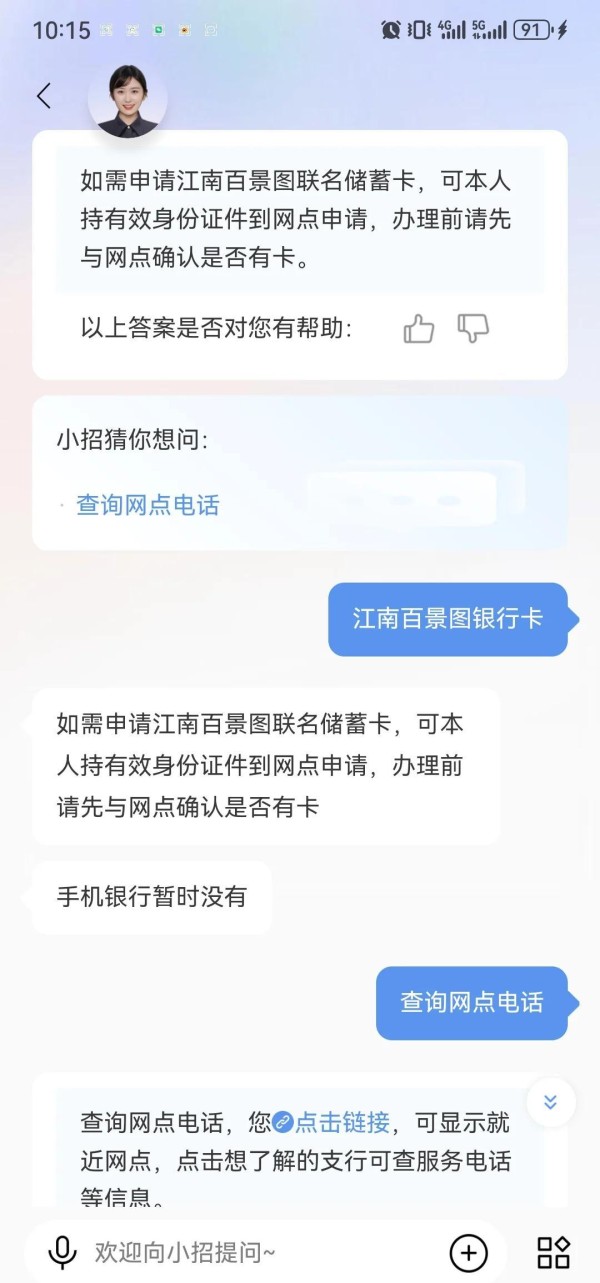Focus the 欢迎向小招提问 input field
Screen dimensions: 600x1283
[260, 1251]
